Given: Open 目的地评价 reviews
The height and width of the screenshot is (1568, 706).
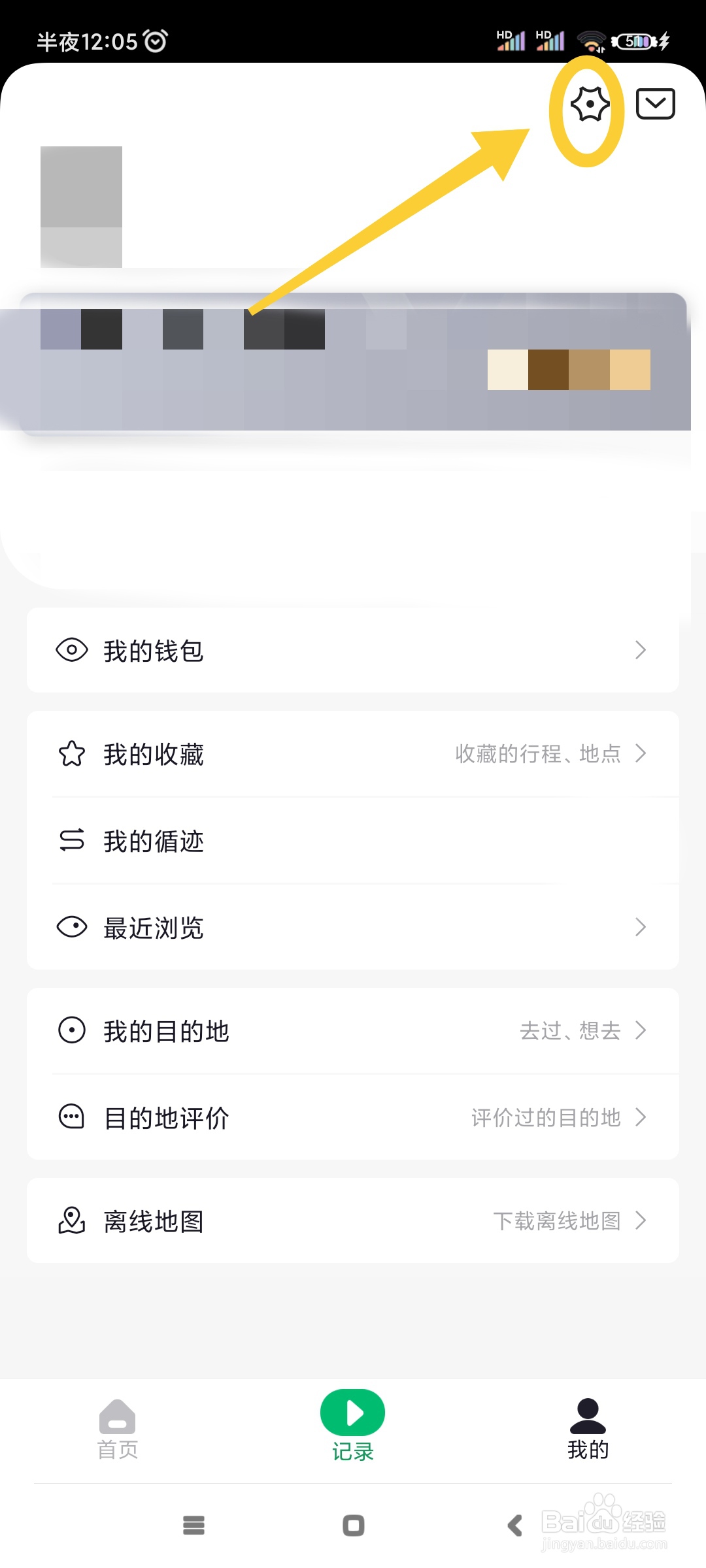Looking at the screenshot, I should [353, 1118].
